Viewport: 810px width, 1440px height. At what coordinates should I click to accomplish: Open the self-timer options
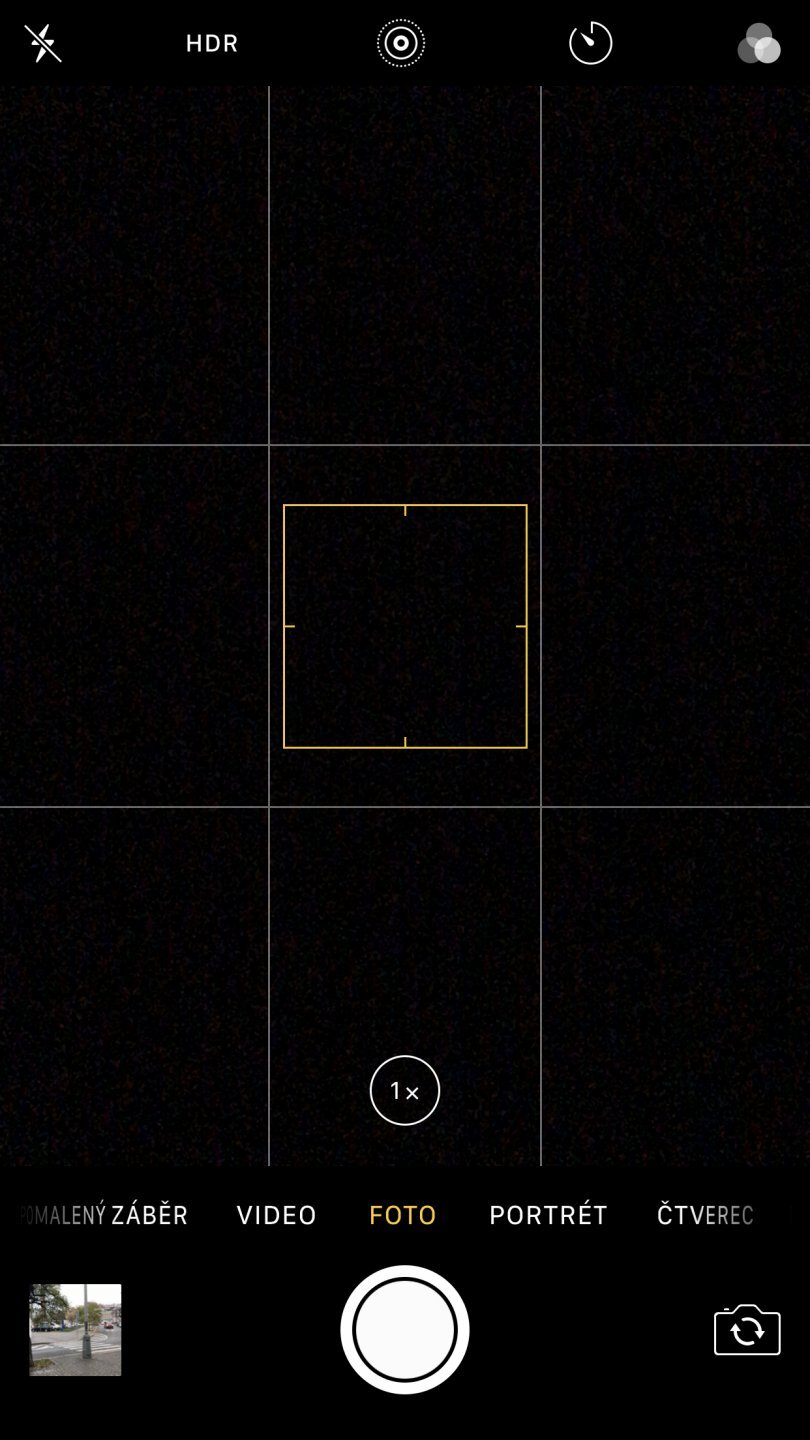(x=590, y=44)
